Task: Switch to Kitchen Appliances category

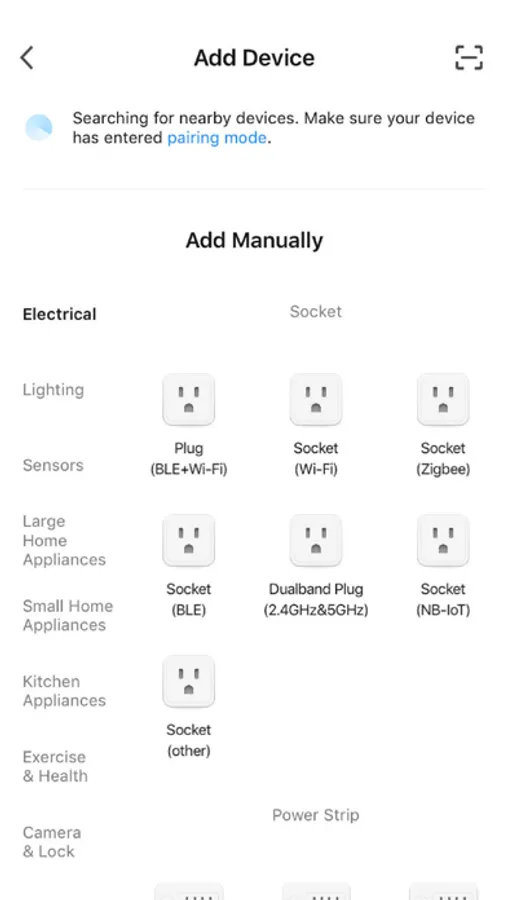Action: pos(64,690)
